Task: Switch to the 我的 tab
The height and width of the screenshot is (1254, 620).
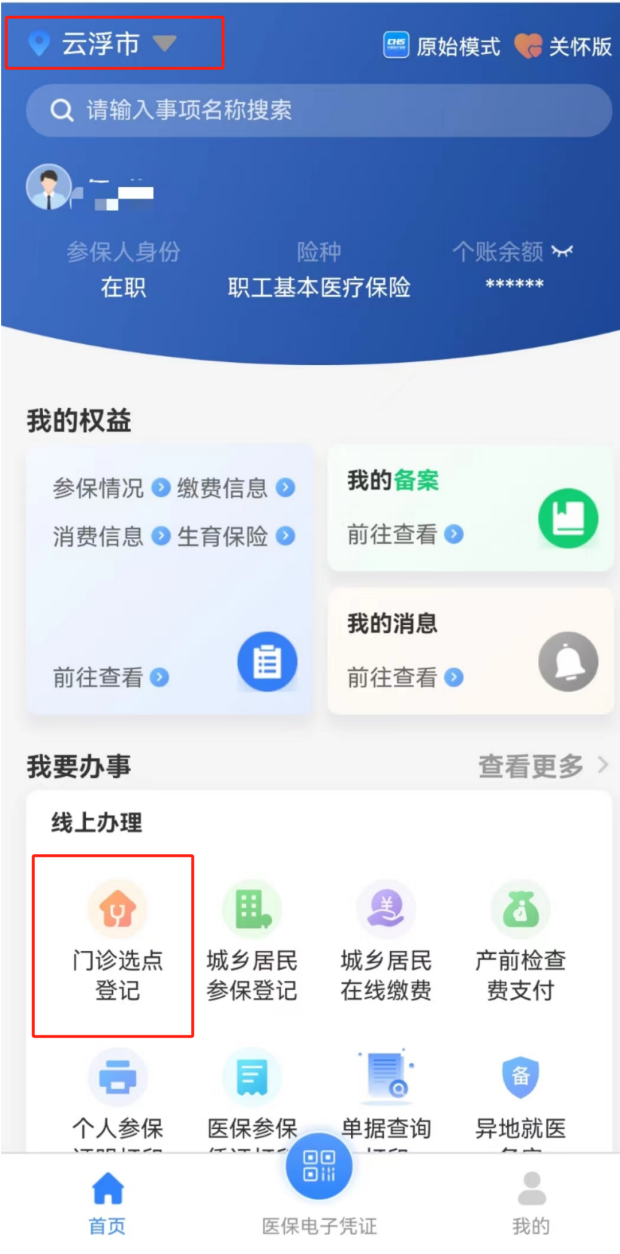Action: click(531, 1203)
